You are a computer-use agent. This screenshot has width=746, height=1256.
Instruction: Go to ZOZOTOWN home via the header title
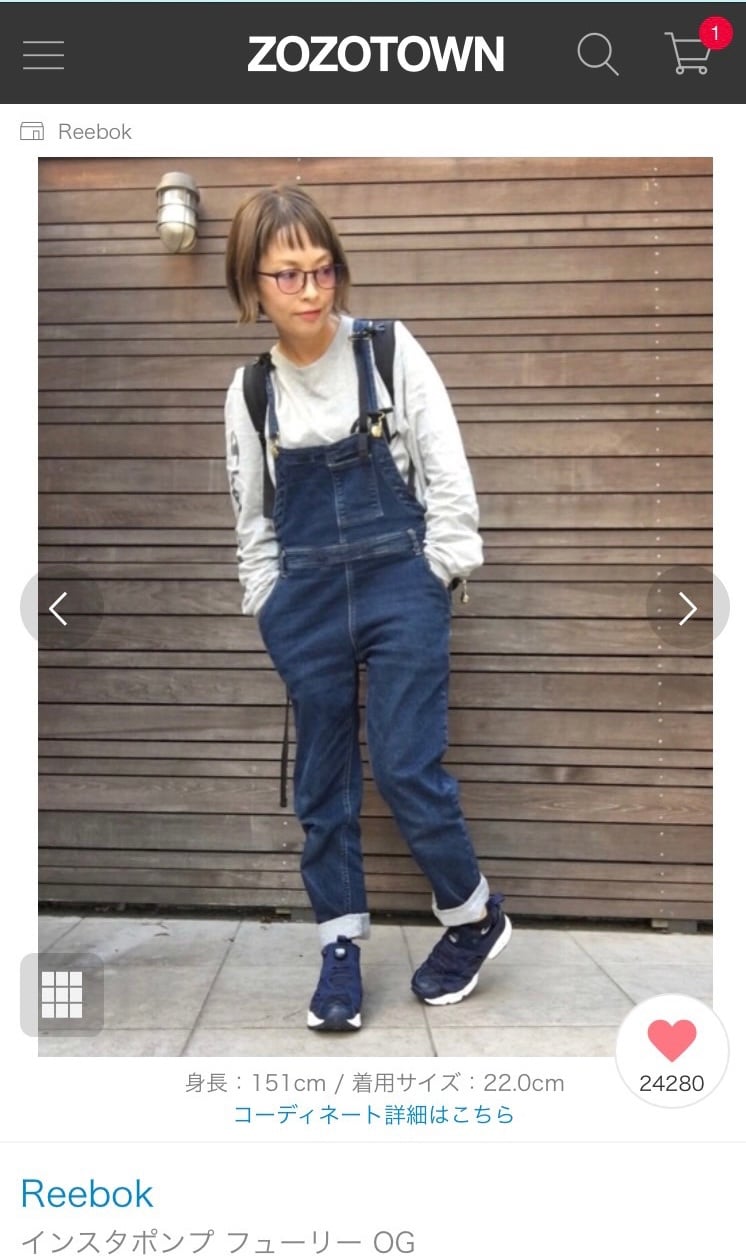pos(375,54)
